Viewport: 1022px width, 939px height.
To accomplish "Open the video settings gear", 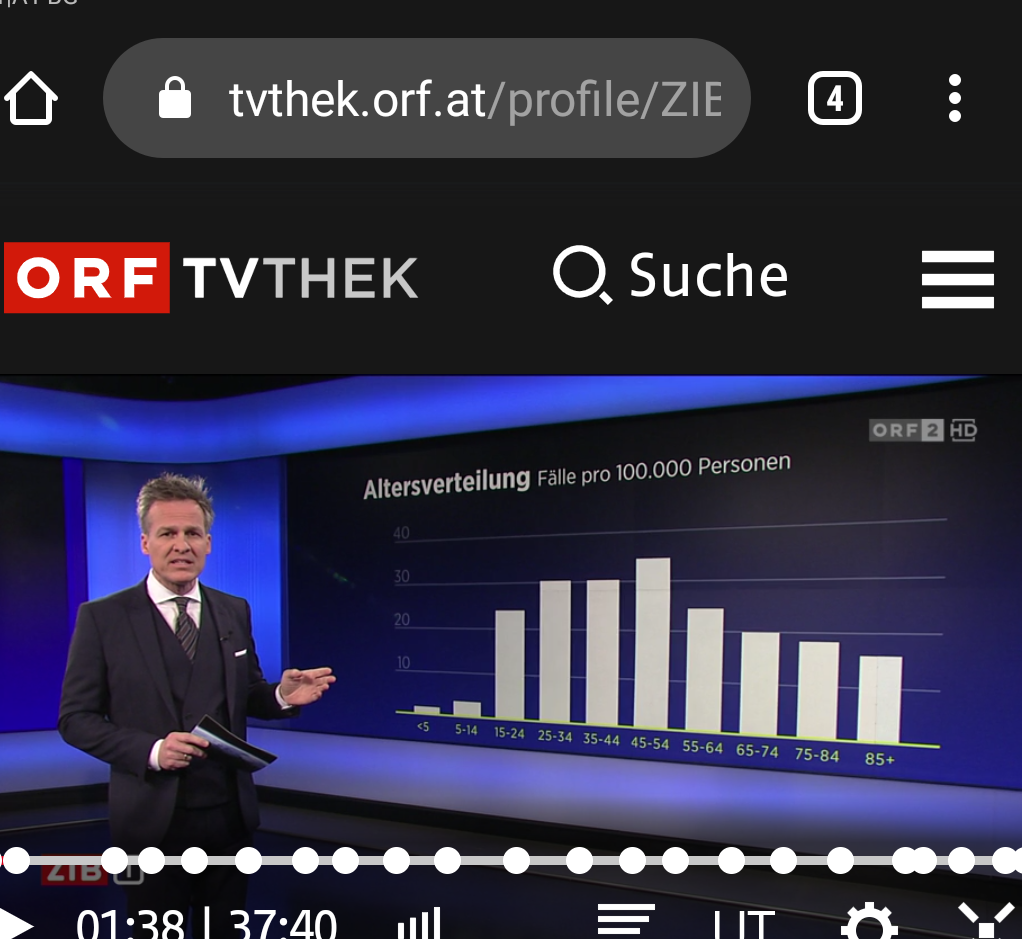I will click(868, 924).
